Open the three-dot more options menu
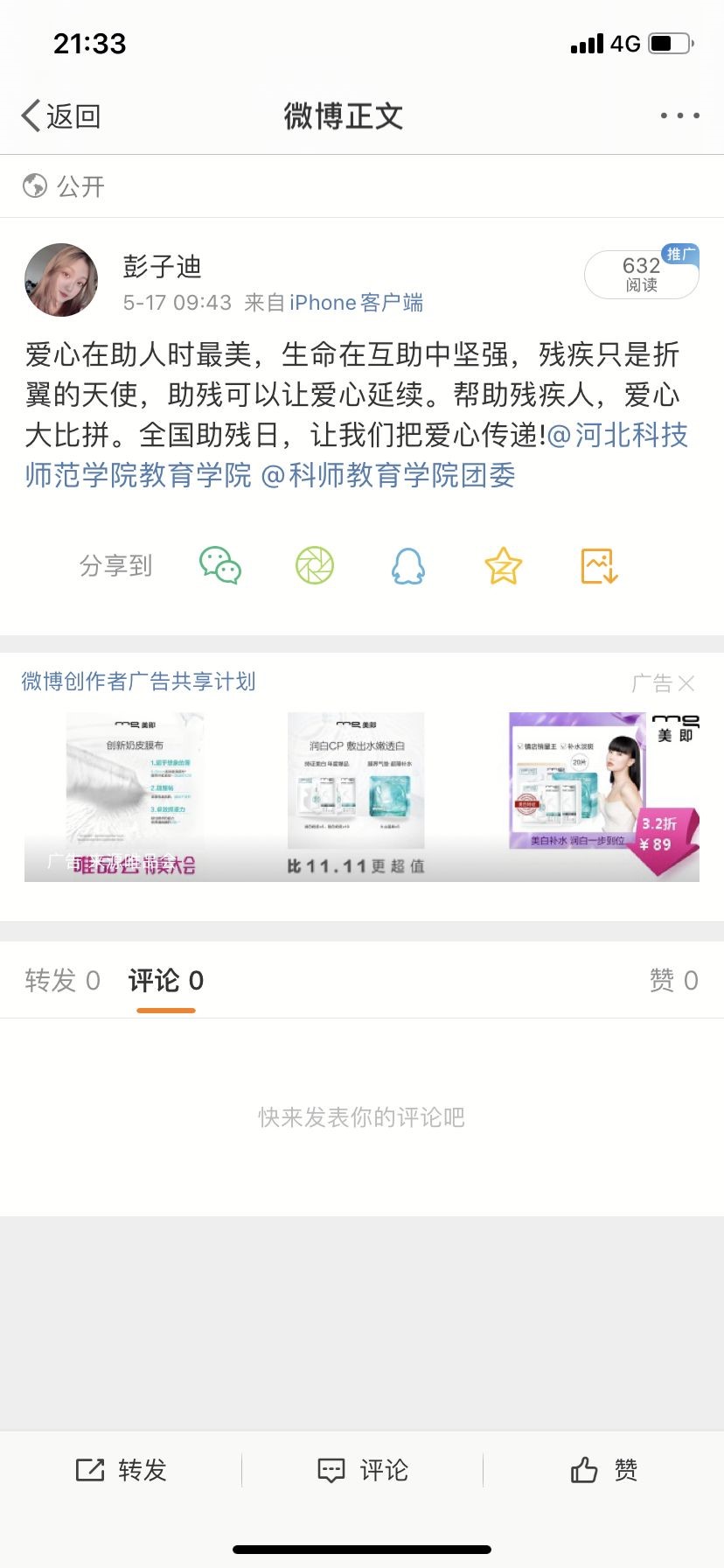Viewport: 724px width, 1568px height. point(679,115)
